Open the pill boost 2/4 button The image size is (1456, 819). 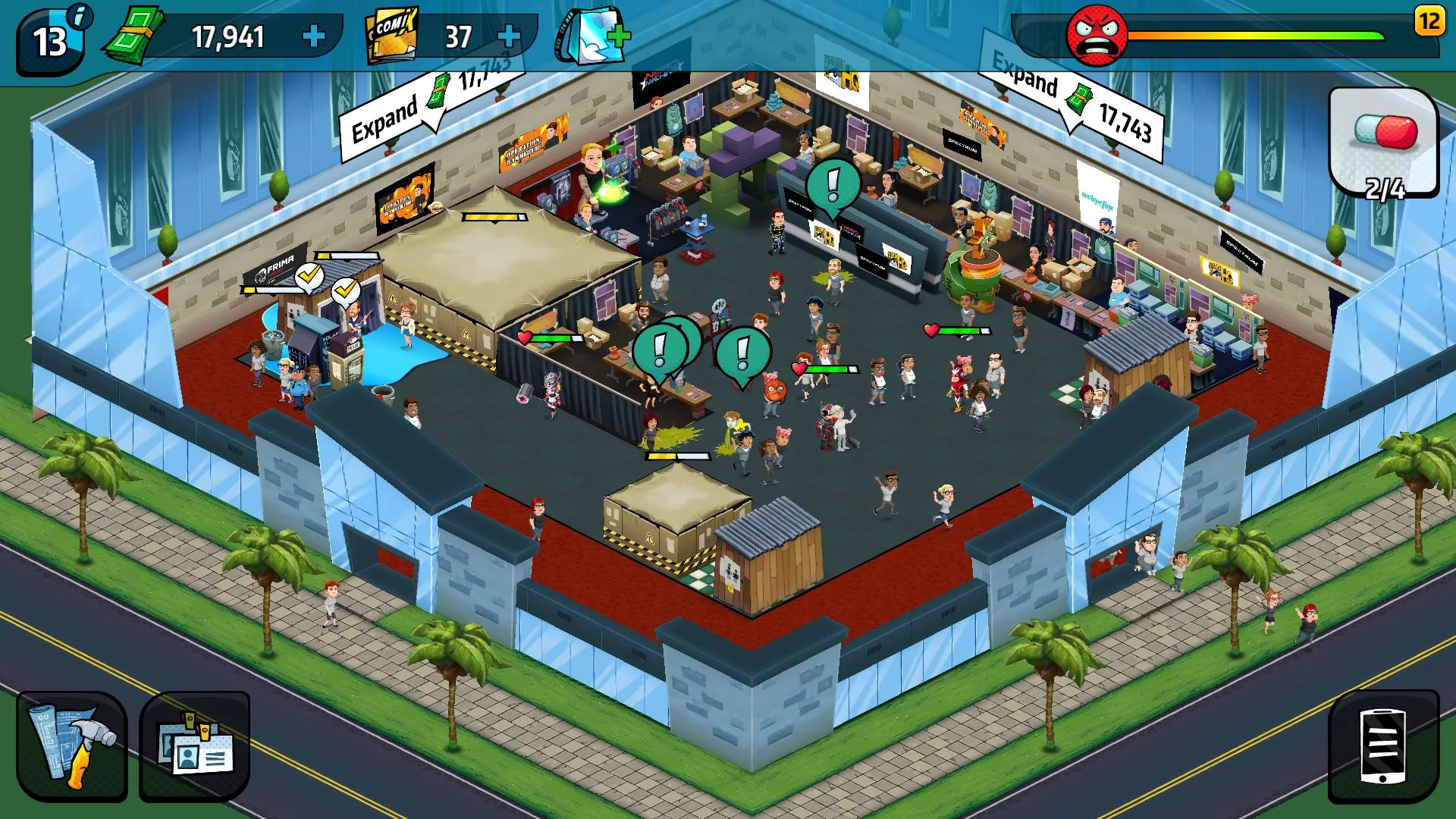point(1384,143)
